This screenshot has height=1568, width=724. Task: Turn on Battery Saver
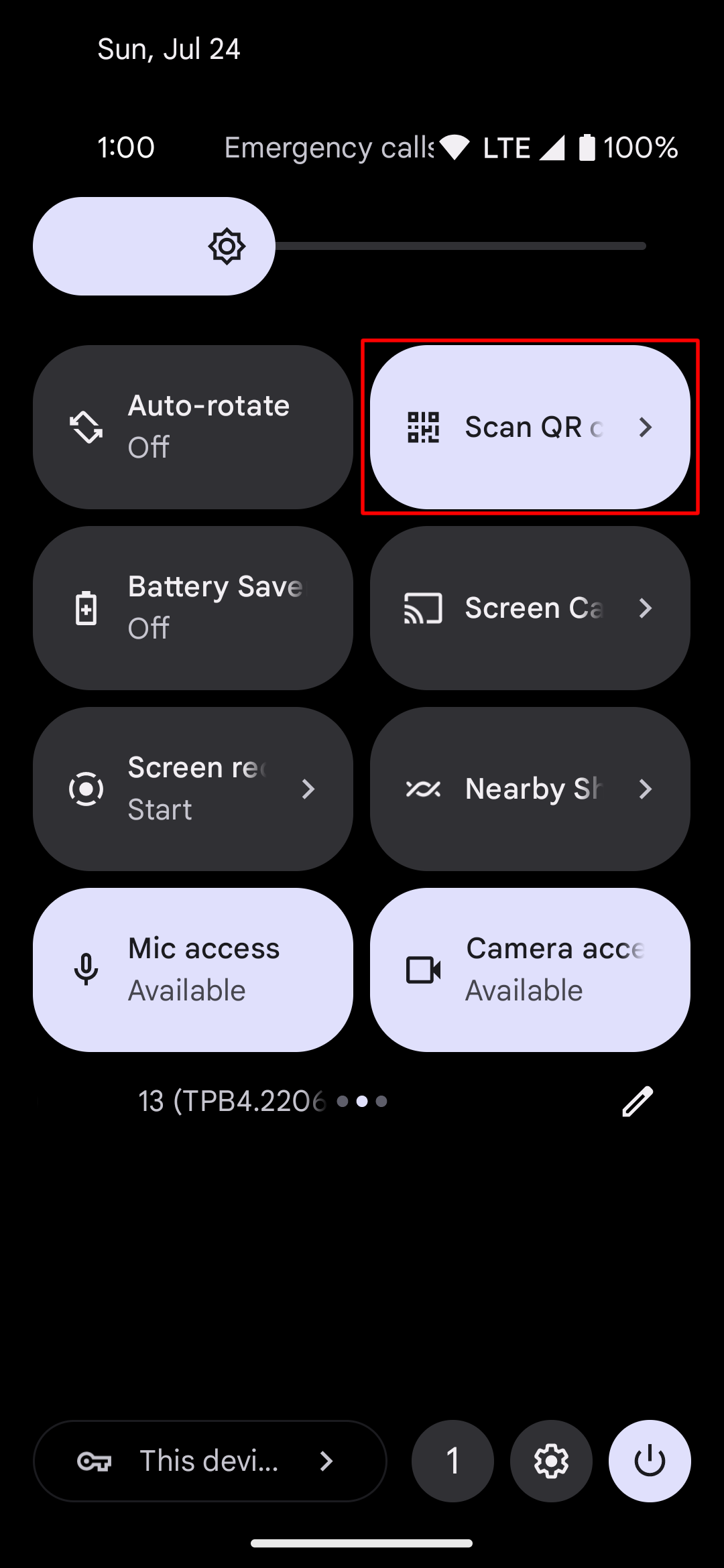point(193,607)
